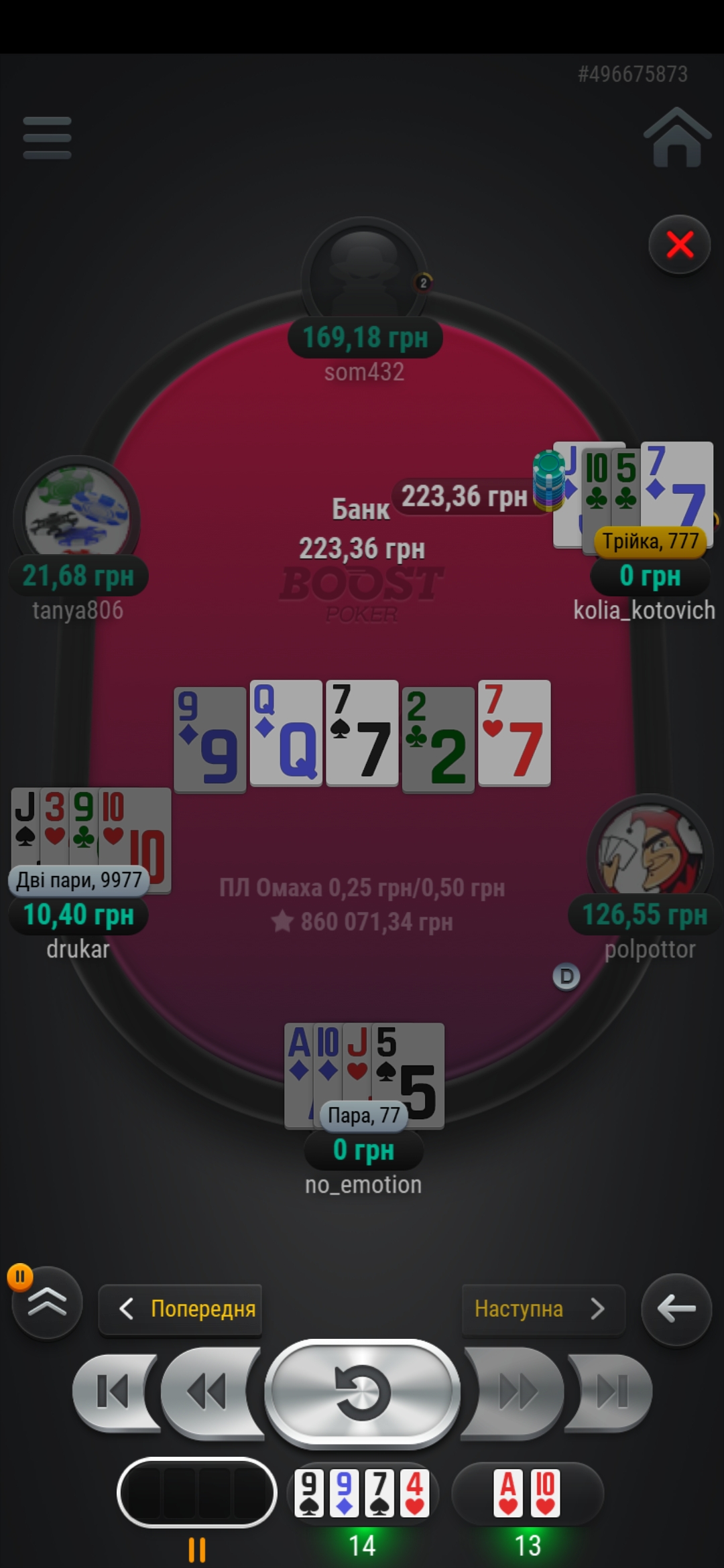Screen dimensions: 724x1568
Task: Open polpottor player avatar
Action: tap(649, 851)
